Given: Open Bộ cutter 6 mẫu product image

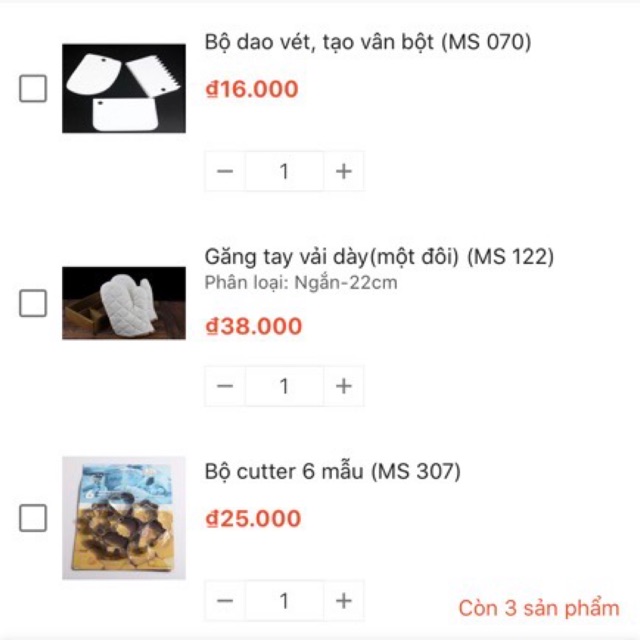Looking at the screenshot, I should pos(124,518).
